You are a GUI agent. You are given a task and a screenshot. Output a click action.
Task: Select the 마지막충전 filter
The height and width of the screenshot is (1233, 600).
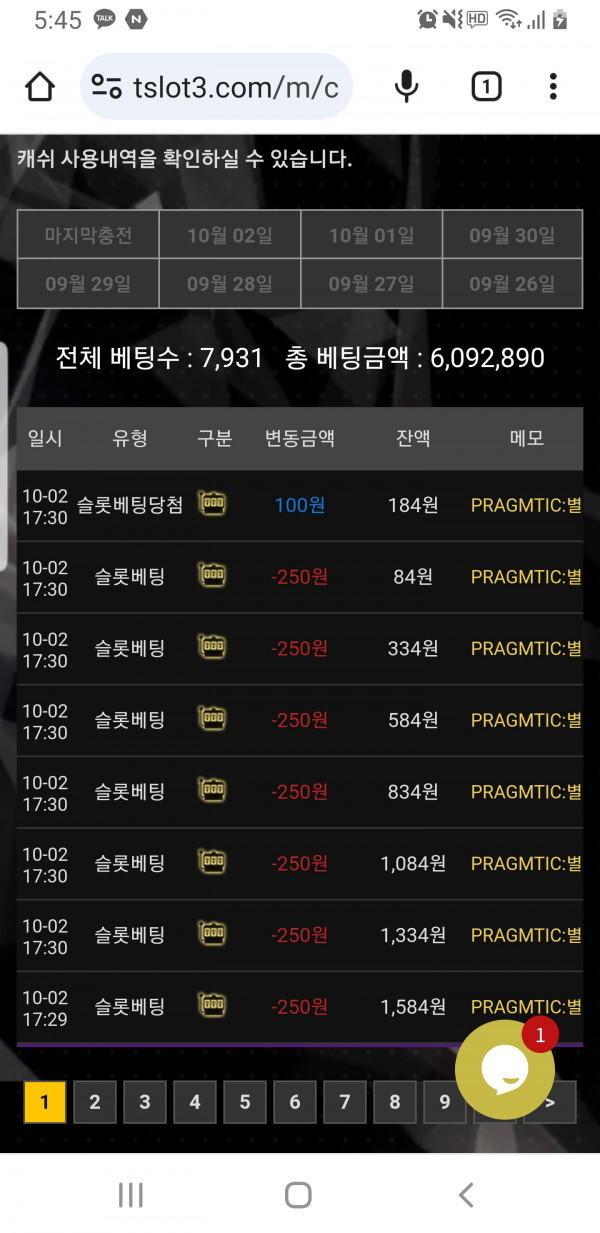point(88,236)
